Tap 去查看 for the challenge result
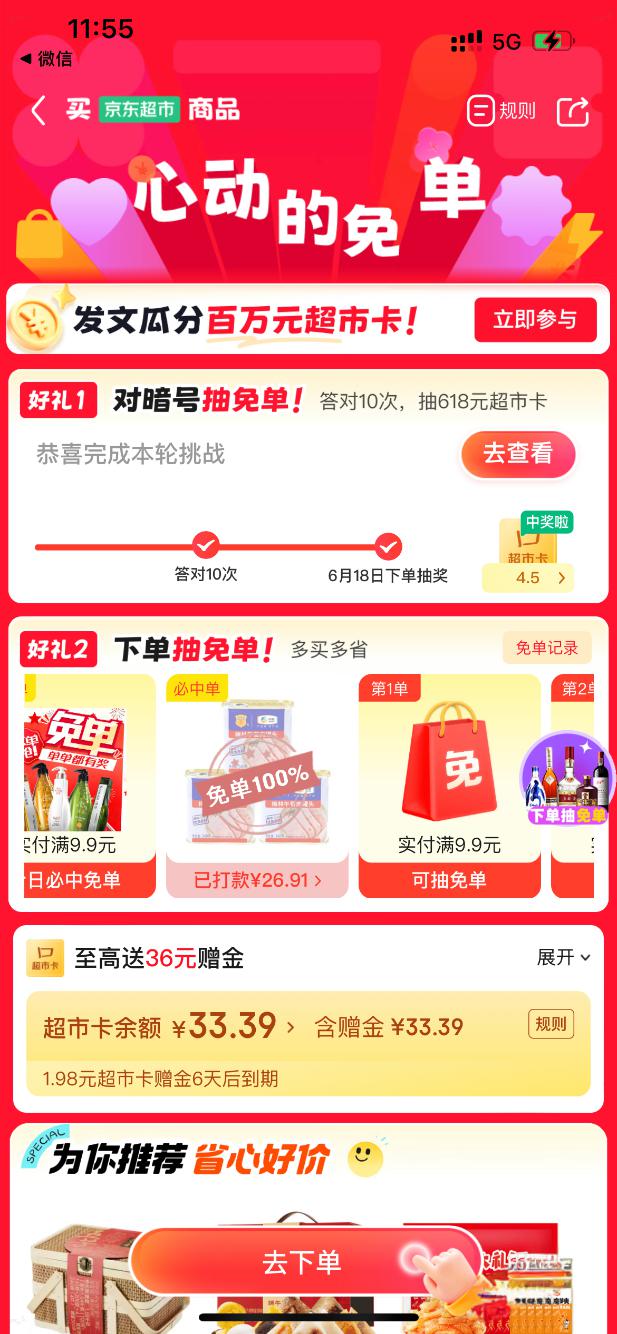The image size is (617, 1334). 518,454
